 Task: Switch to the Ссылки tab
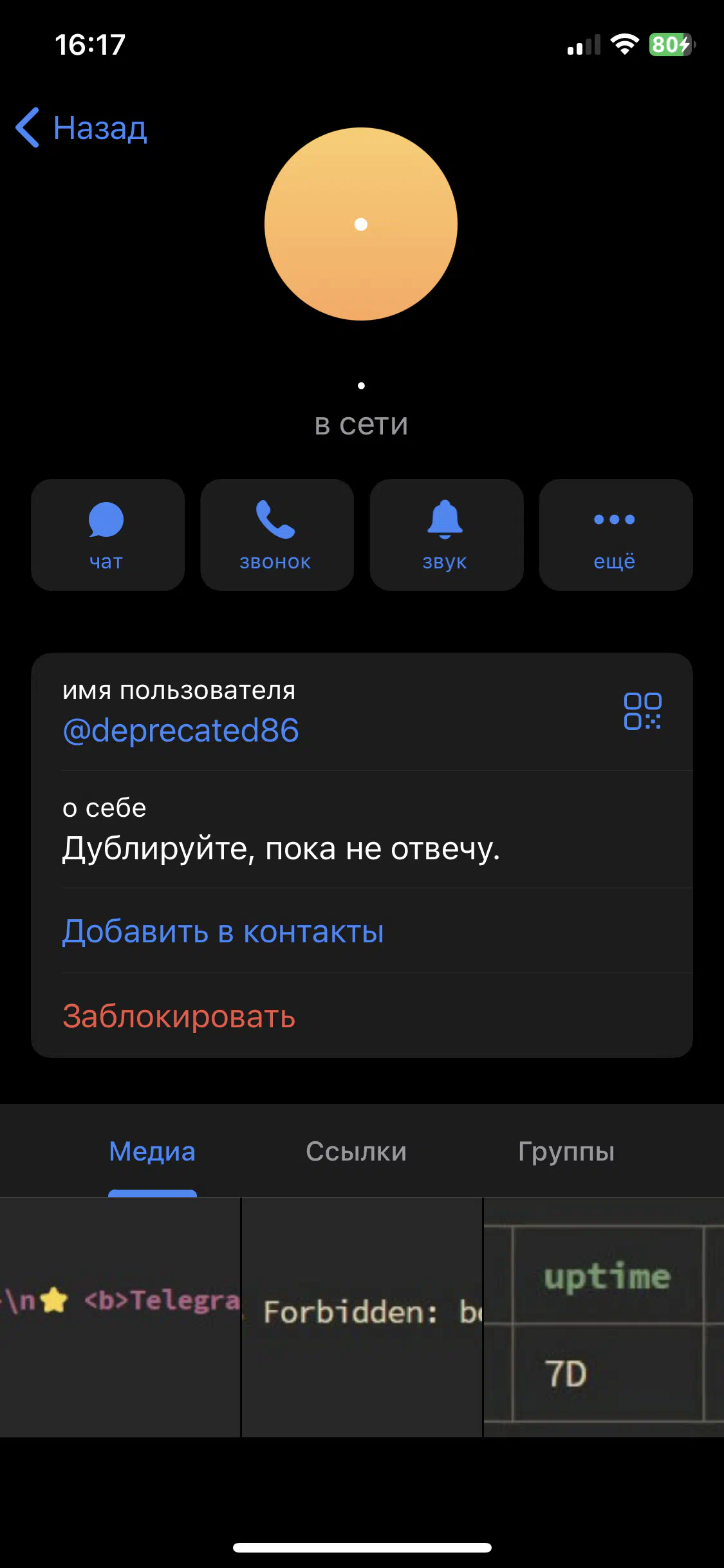click(x=356, y=1152)
